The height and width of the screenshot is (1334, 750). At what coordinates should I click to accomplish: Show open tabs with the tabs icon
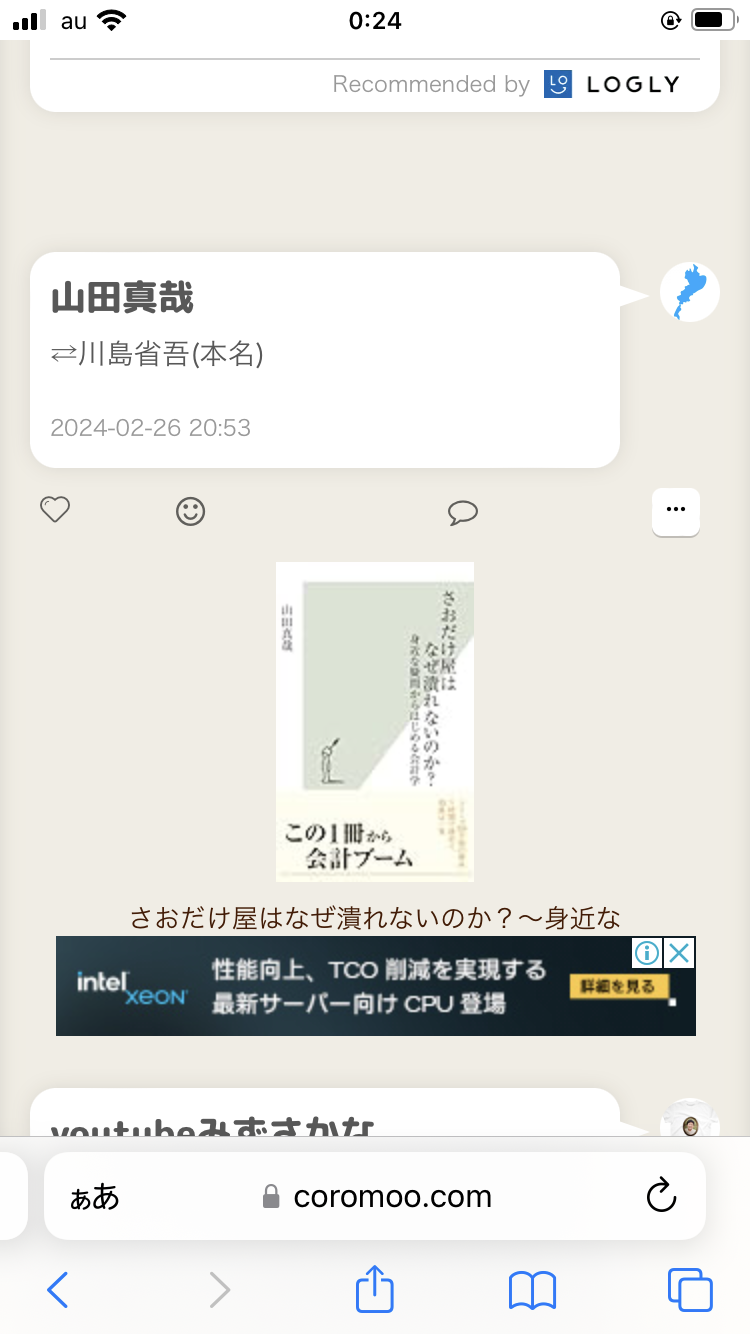(689, 1290)
